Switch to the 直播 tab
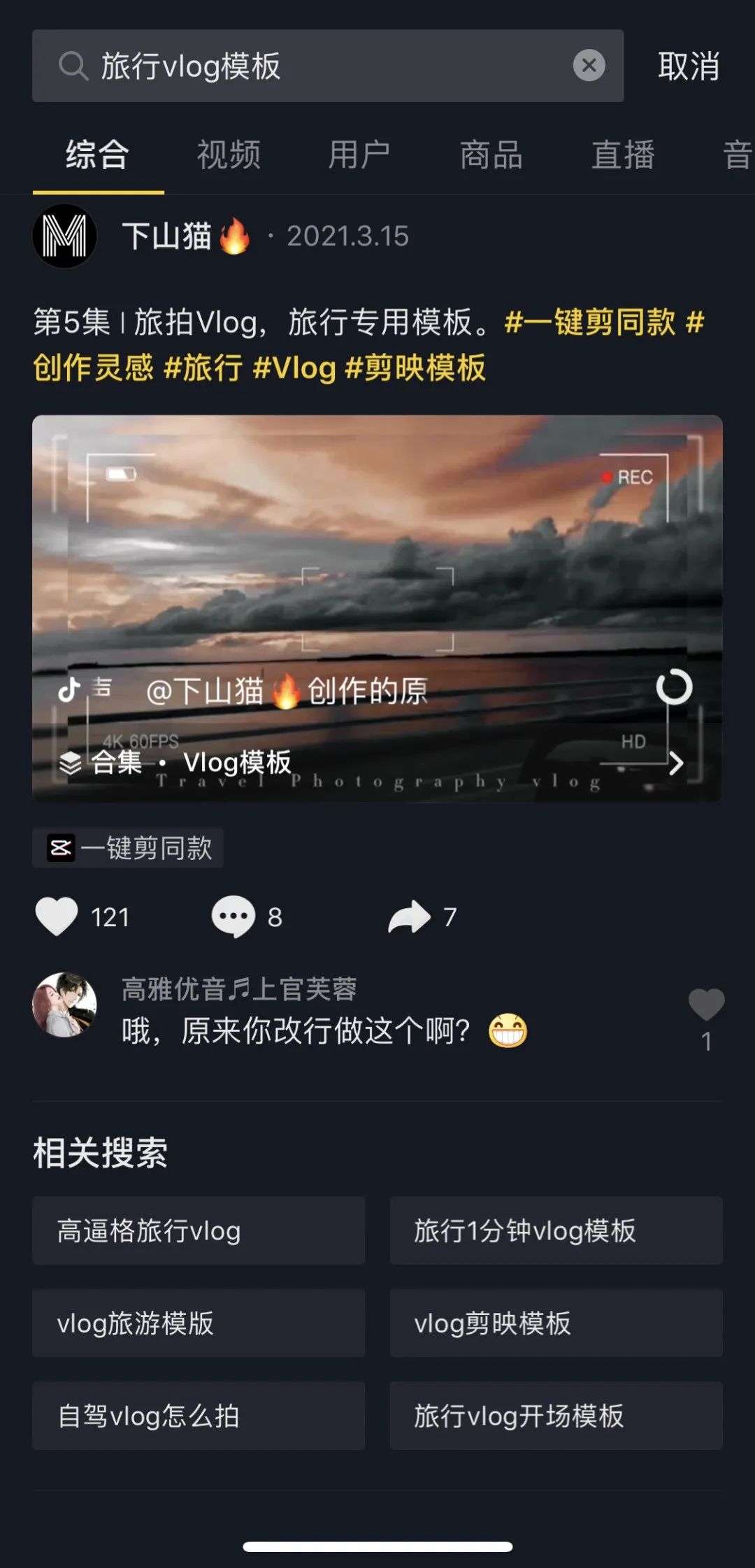 pos(622,154)
